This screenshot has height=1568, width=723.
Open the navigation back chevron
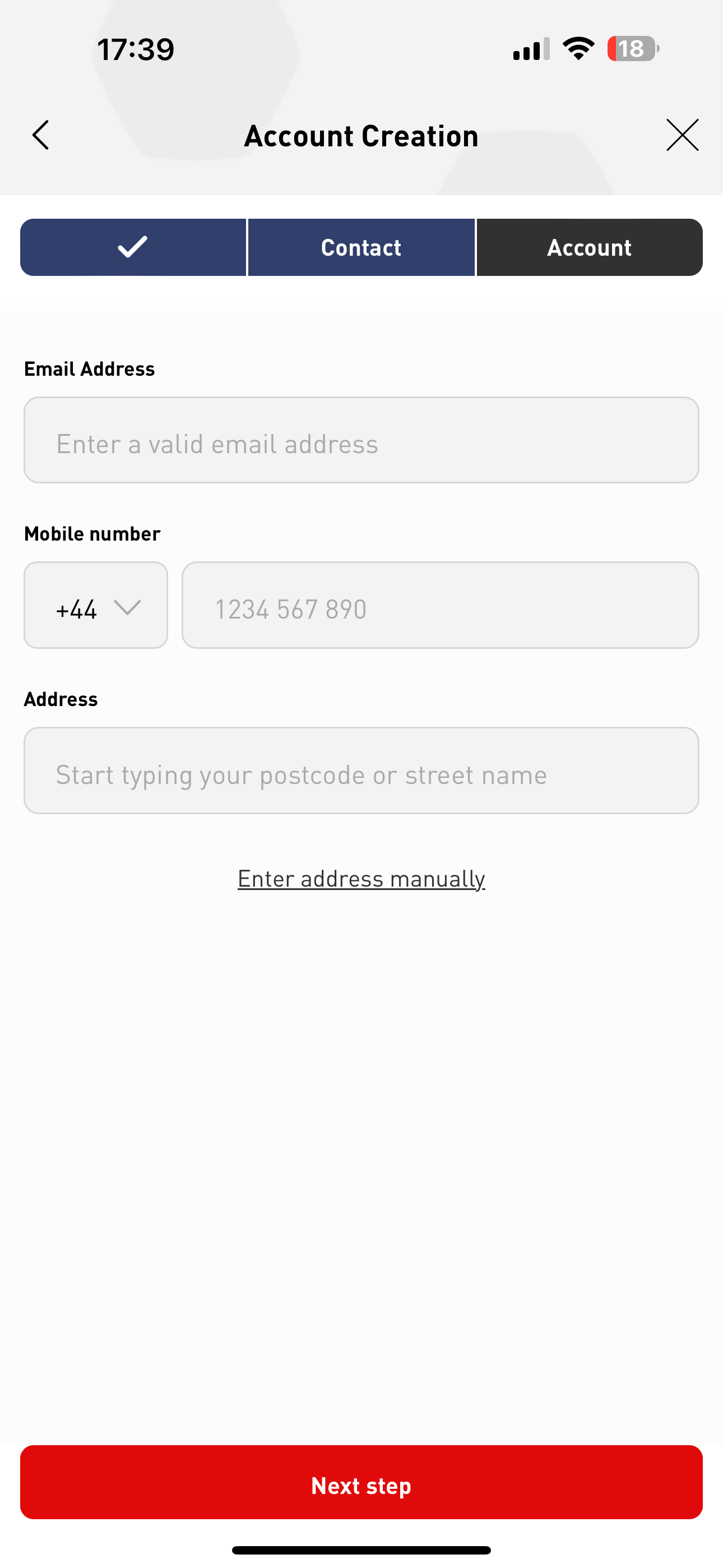[40, 135]
